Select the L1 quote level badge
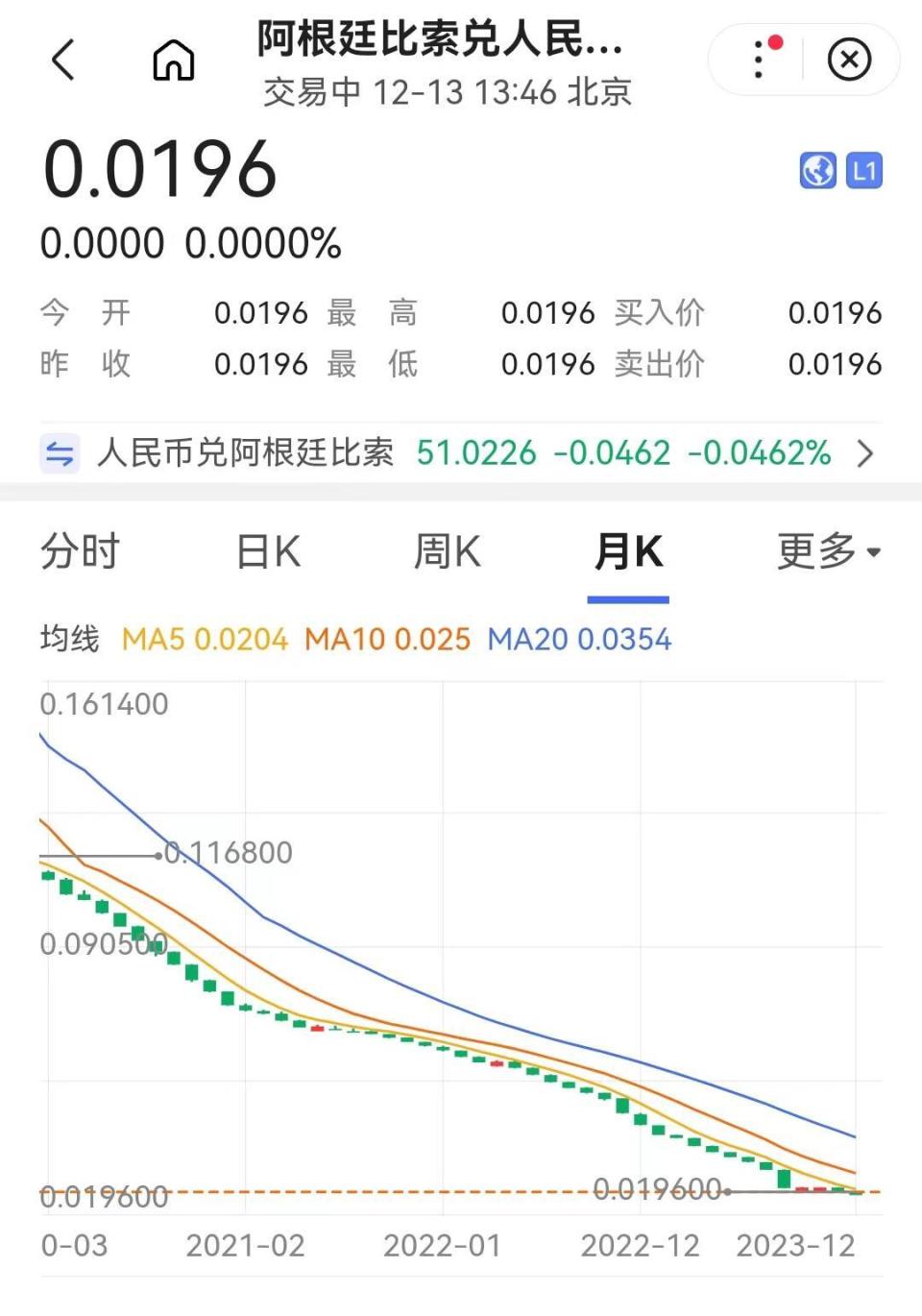922x1316 pixels. [865, 170]
